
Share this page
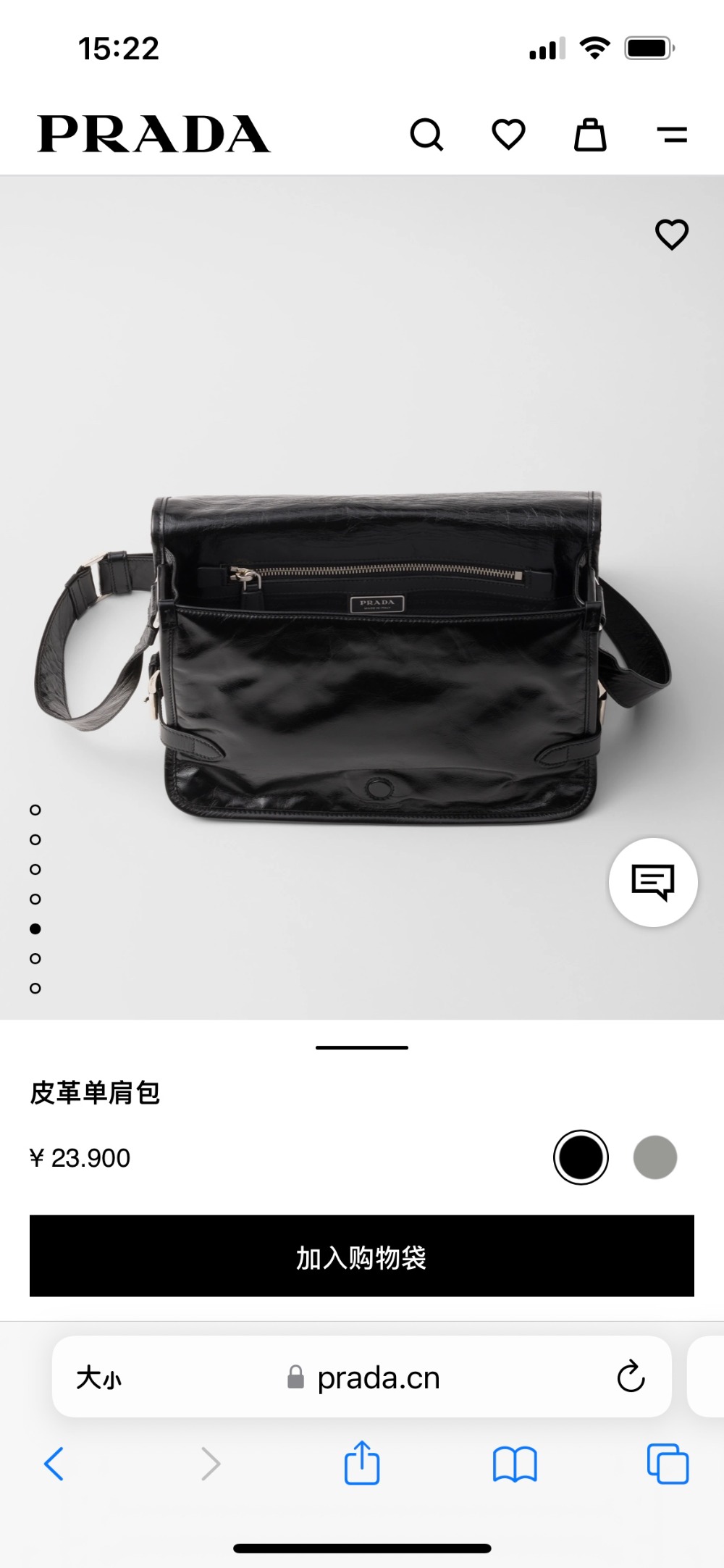[361, 1464]
